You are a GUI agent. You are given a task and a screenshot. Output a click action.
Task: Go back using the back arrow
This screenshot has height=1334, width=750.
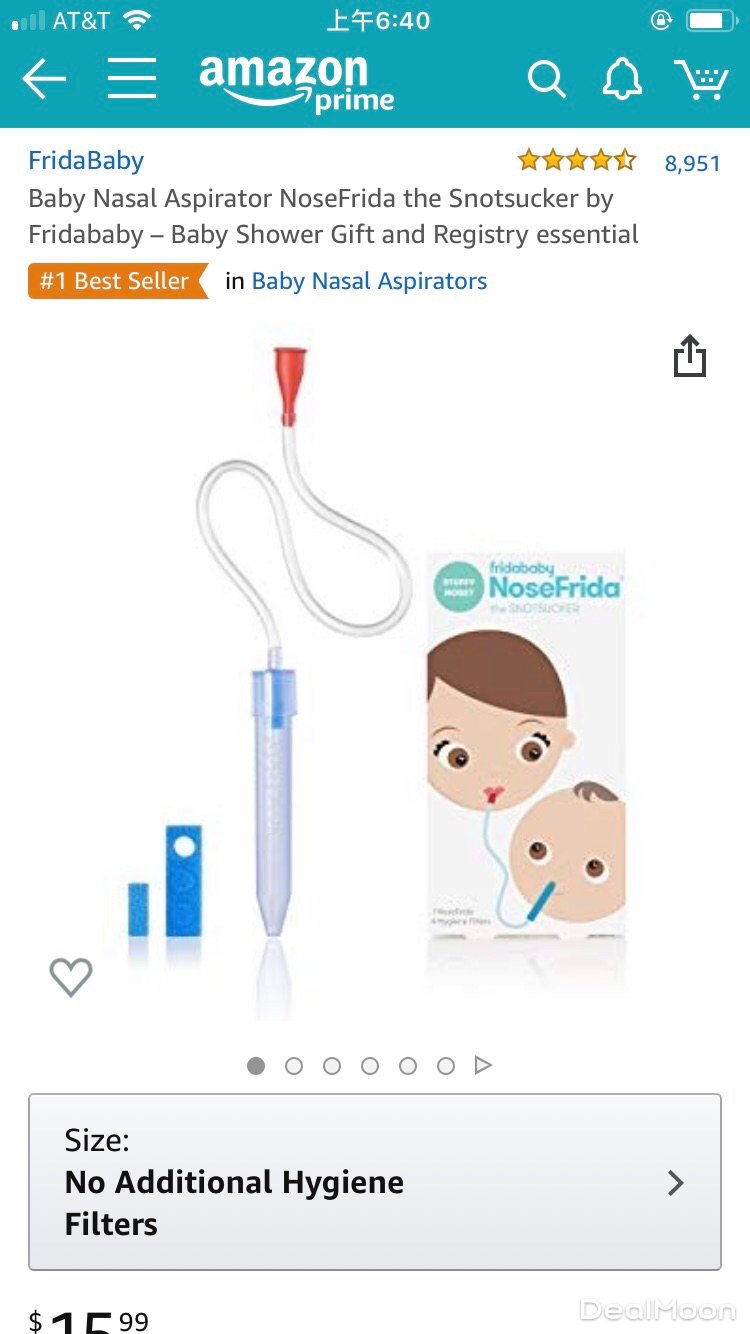pyautogui.click(x=44, y=79)
